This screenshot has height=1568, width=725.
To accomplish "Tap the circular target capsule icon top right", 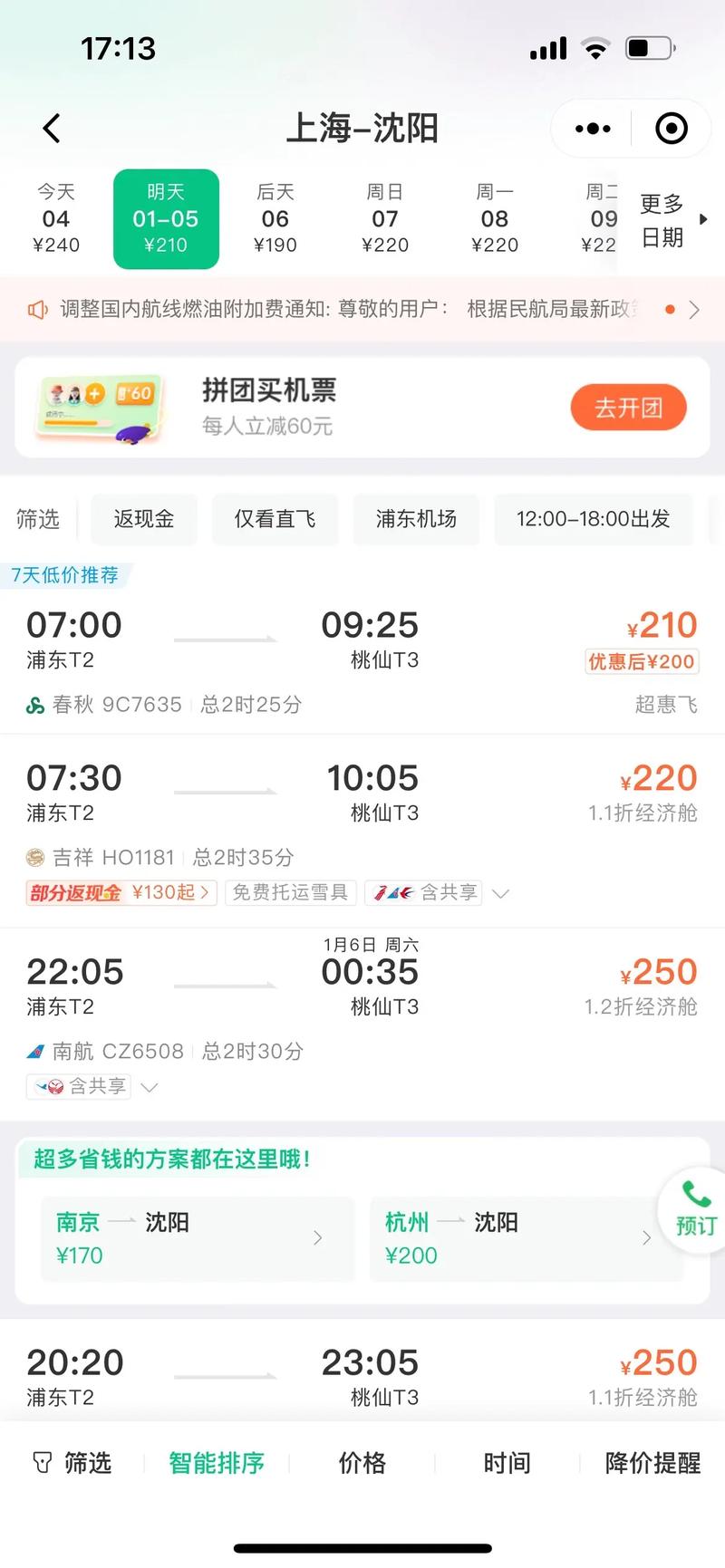I will [671, 128].
